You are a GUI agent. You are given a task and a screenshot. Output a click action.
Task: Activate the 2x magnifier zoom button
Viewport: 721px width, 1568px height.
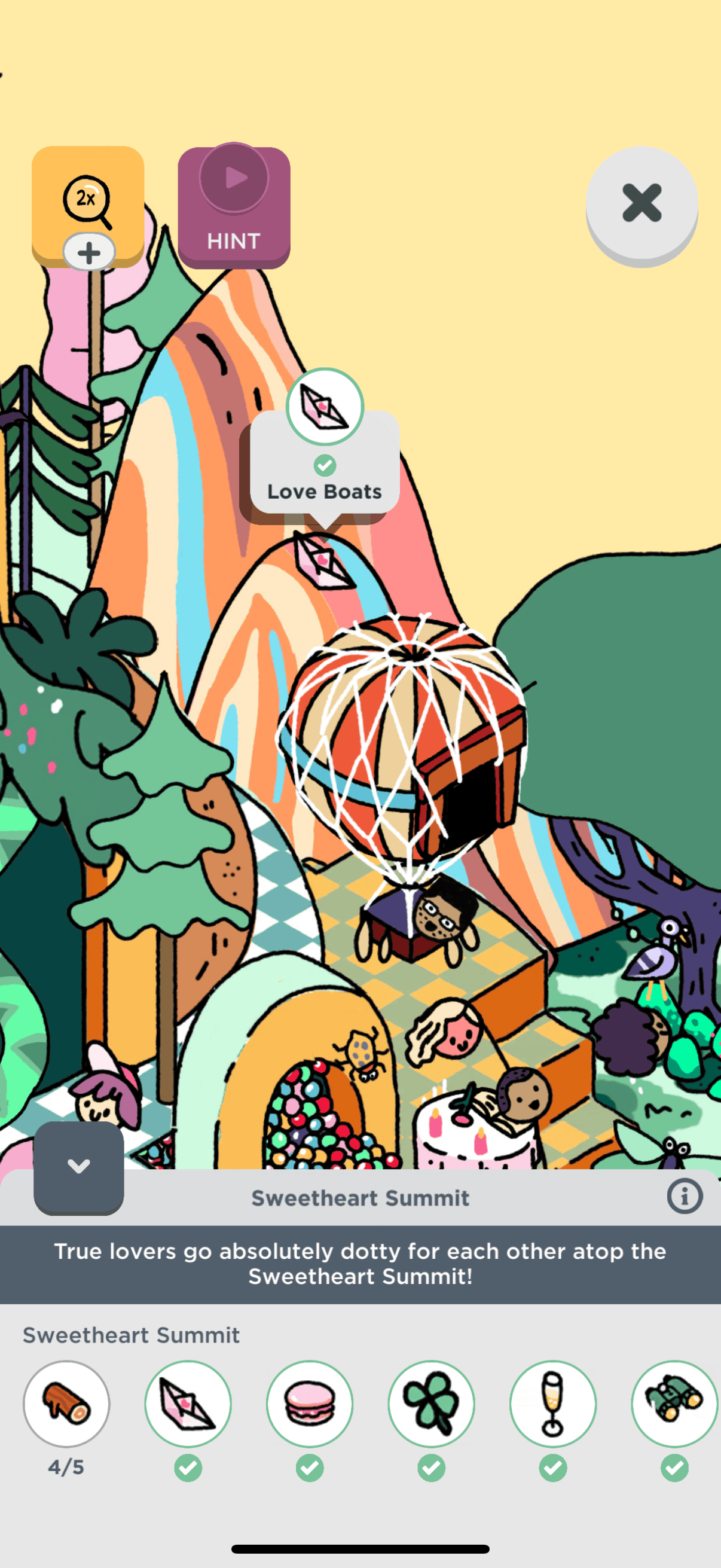point(88,204)
